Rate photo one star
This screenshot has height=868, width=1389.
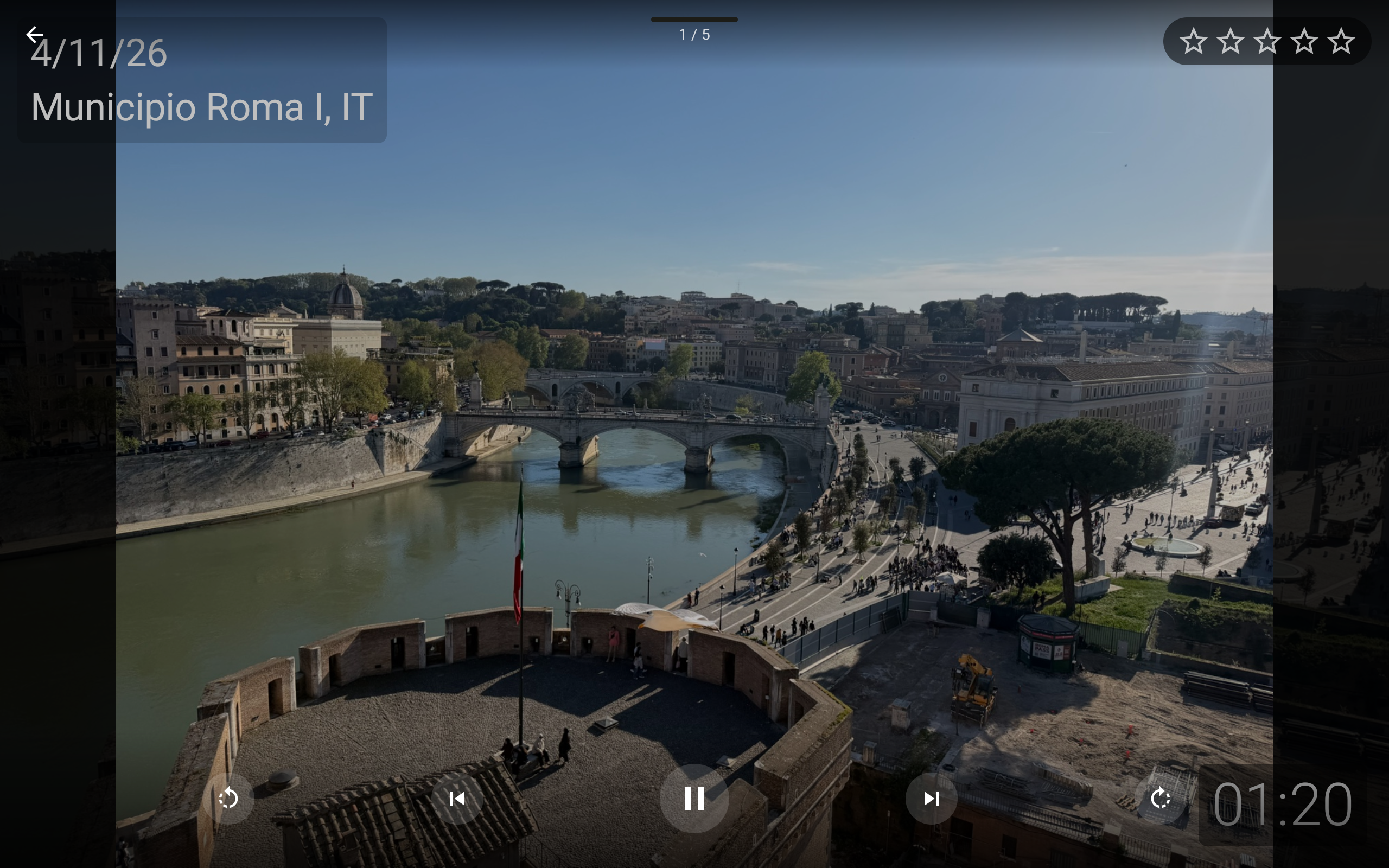tap(1193, 41)
